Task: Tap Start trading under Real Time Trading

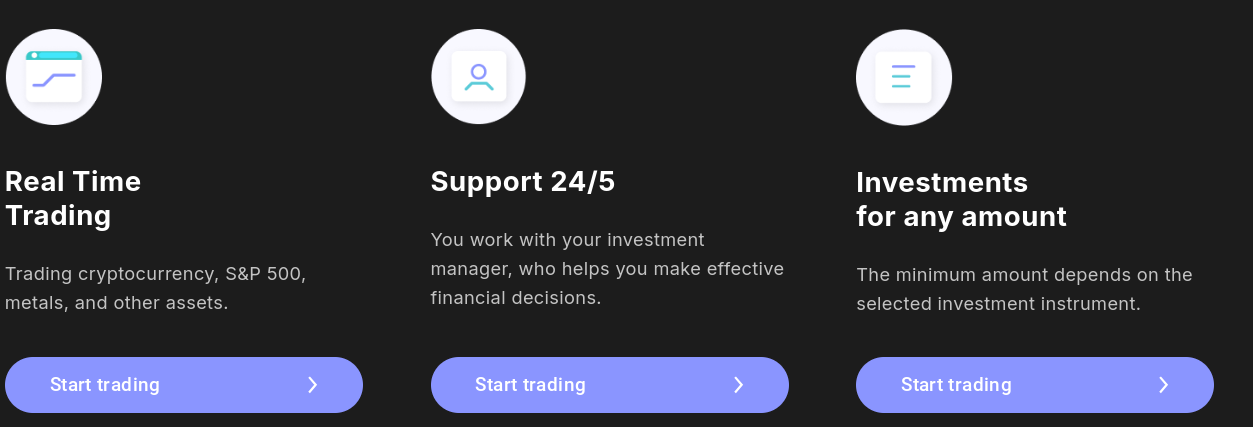Action: click(184, 385)
